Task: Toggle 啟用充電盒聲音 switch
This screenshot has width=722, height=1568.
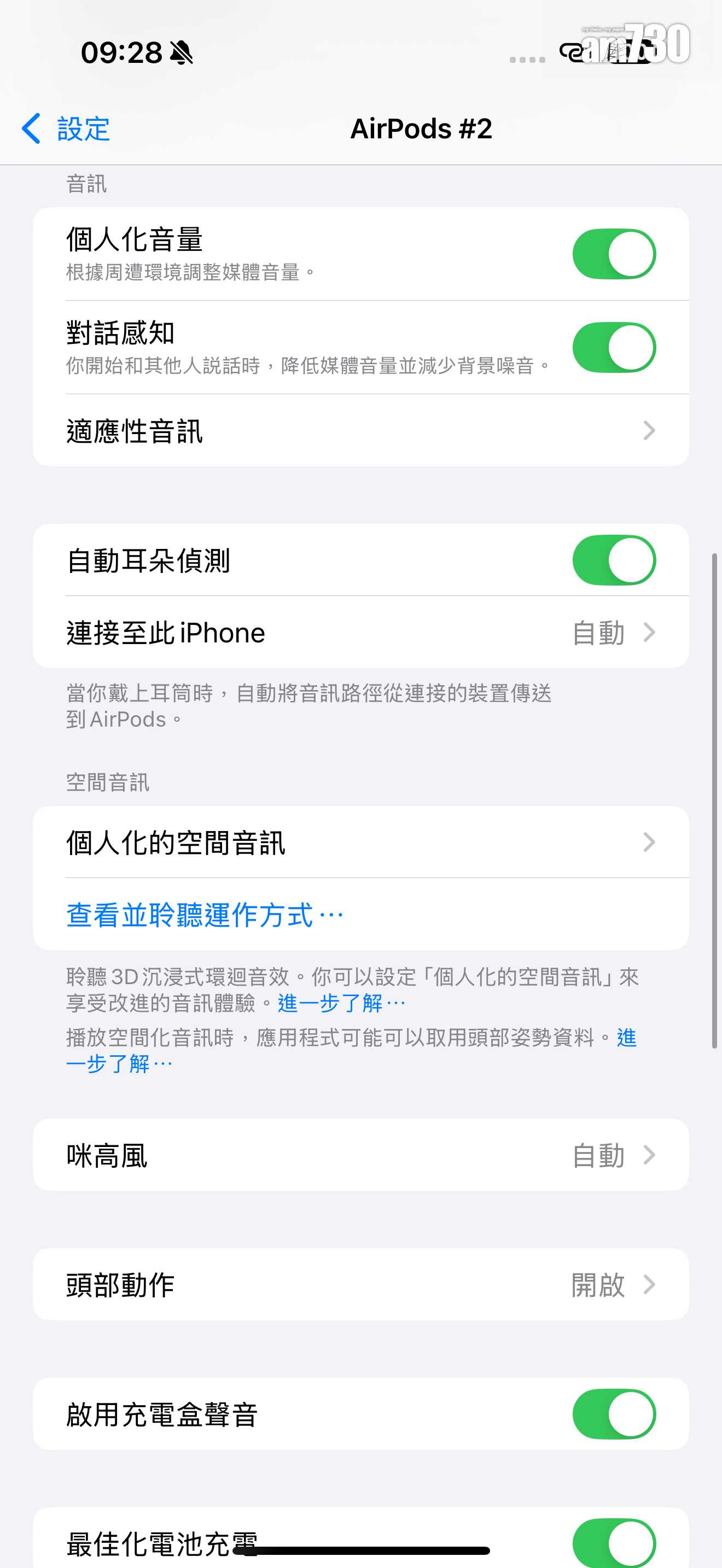Action: coord(614,1414)
